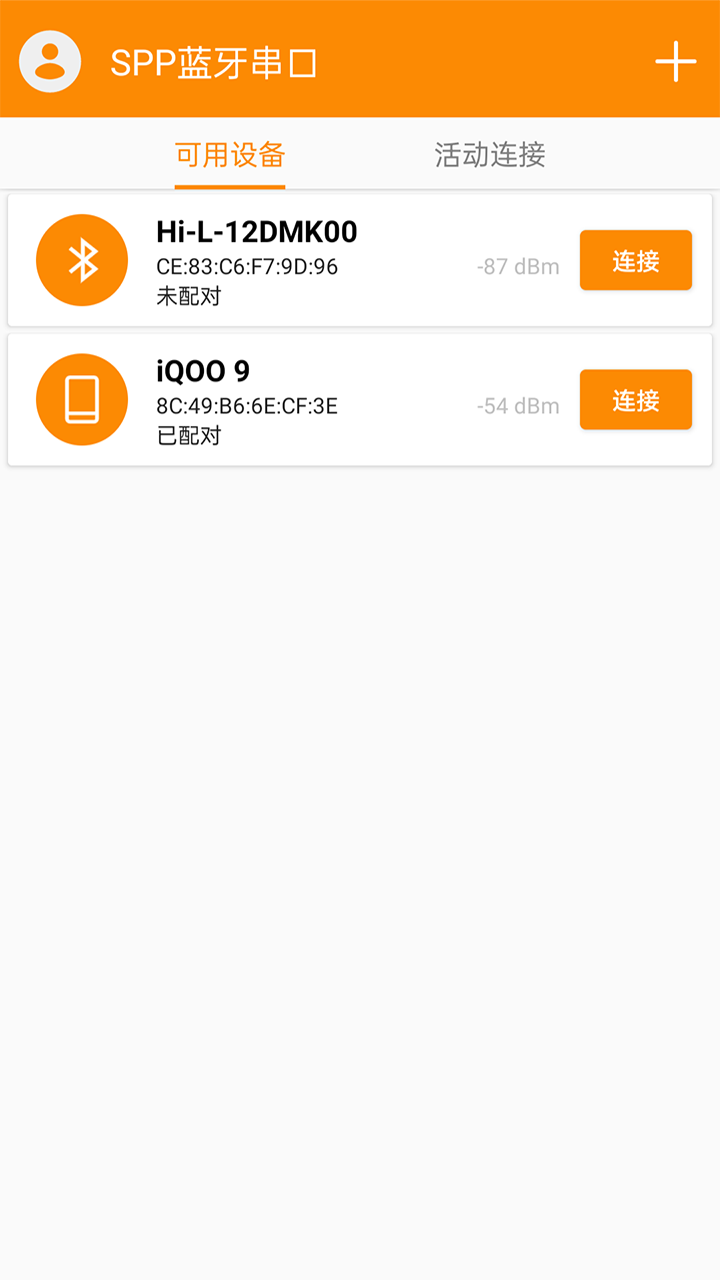
Task: Connect to Hi-L-12DMK00 via 连接 button
Action: tap(636, 260)
